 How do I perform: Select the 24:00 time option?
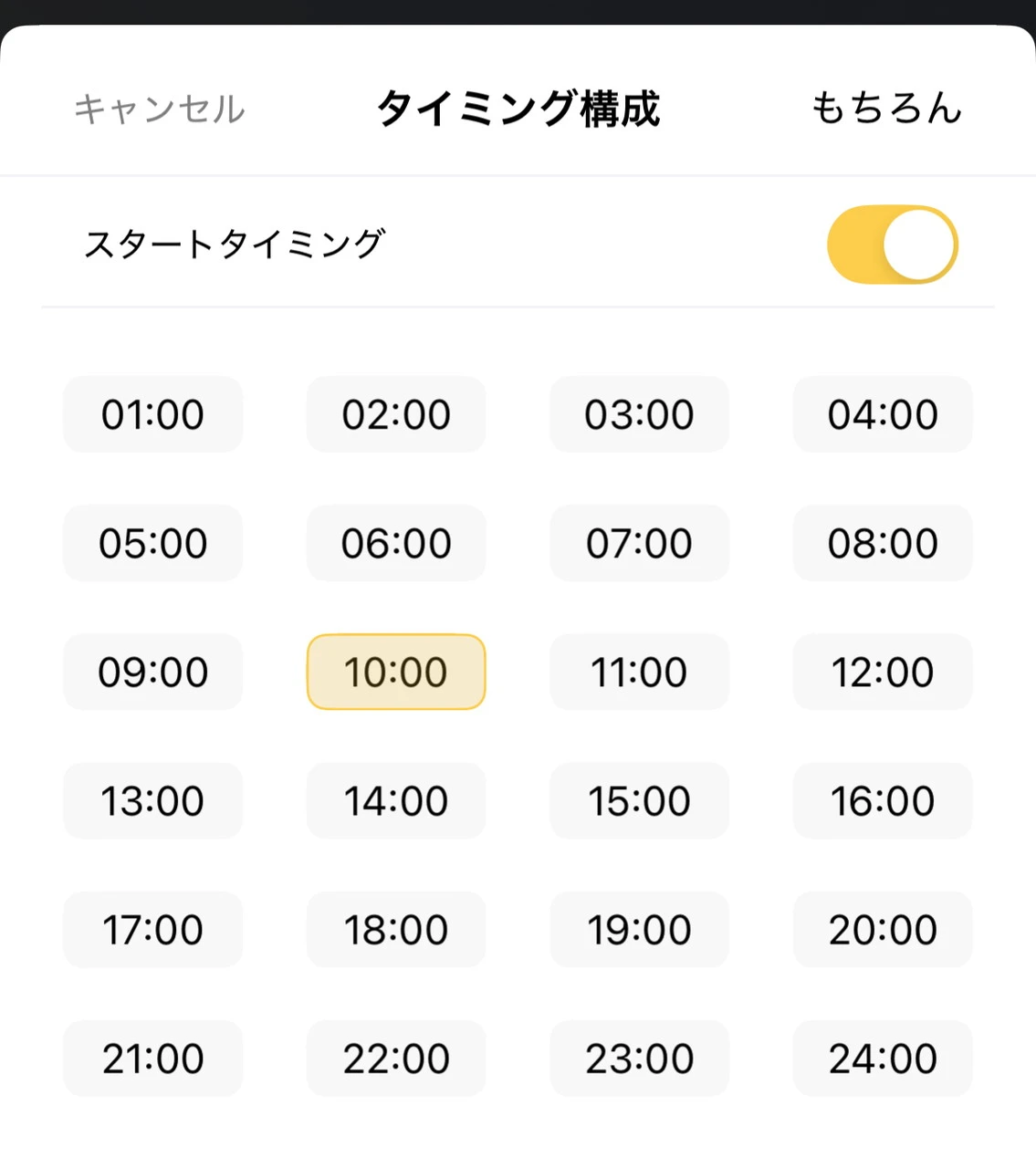coord(883,1058)
